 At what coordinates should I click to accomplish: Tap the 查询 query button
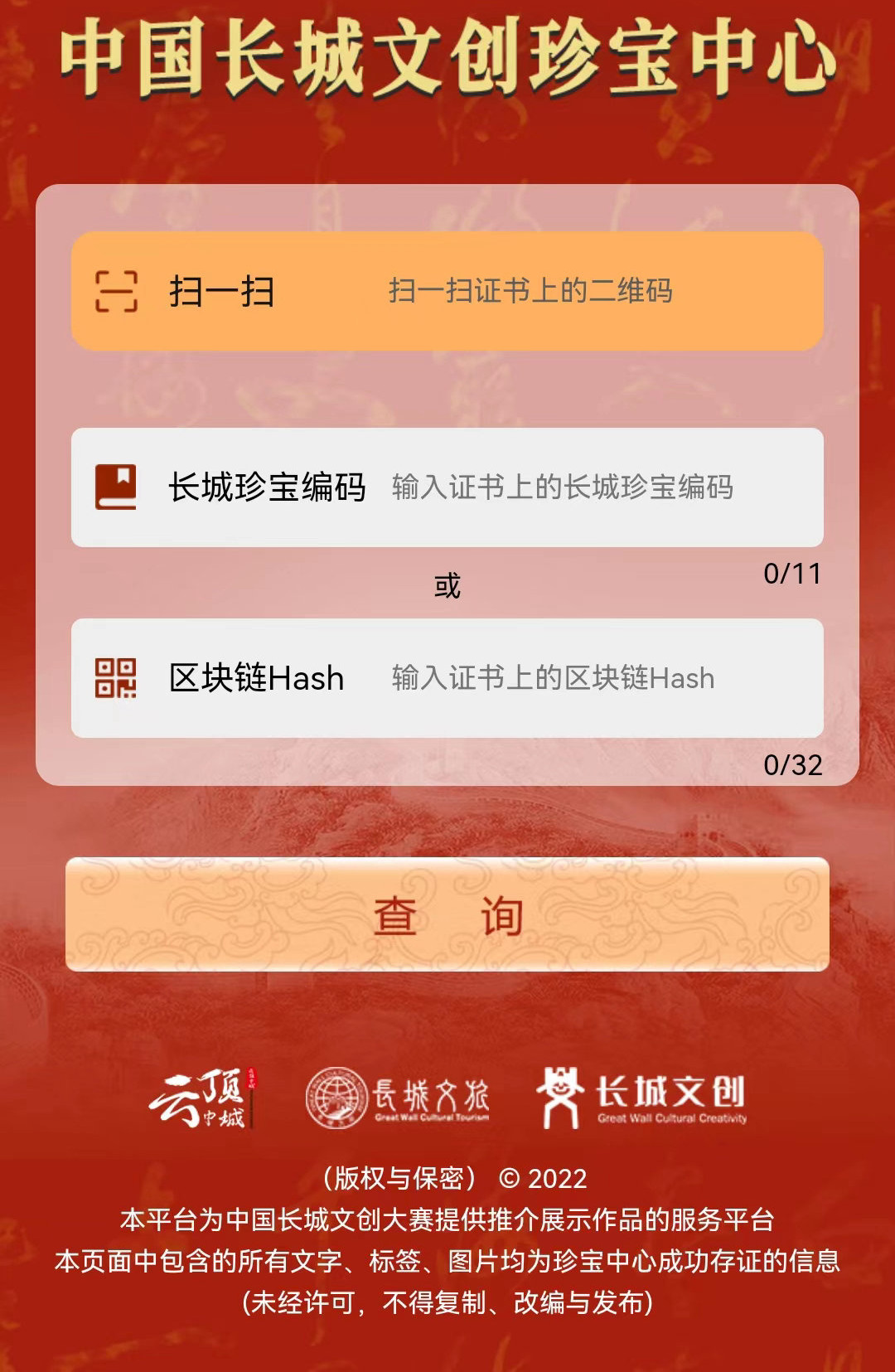(x=447, y=914)
